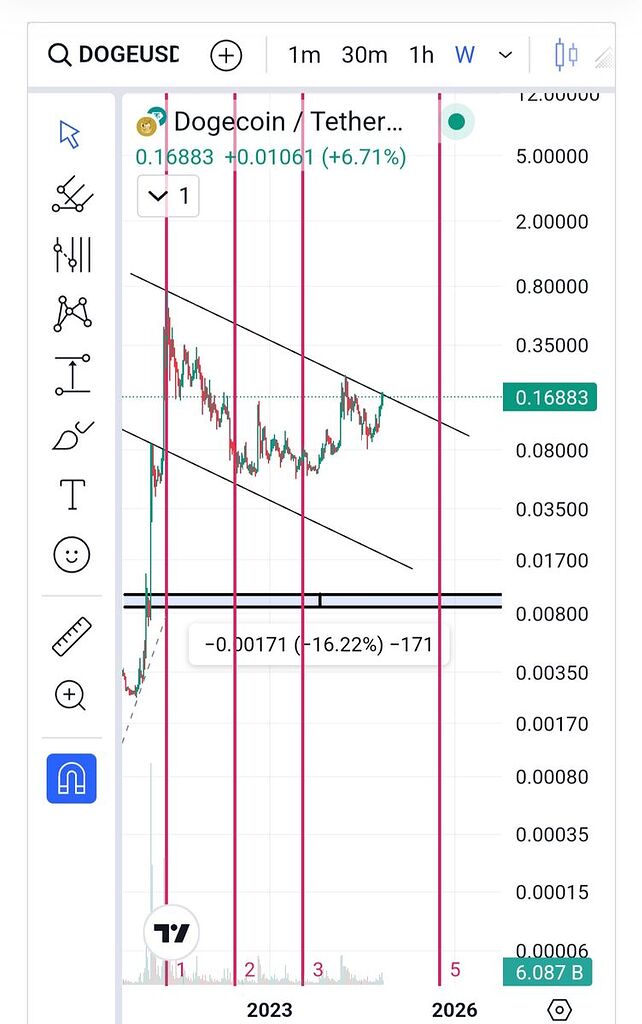642x1024 pixels.
Task: Open the price range forecasting tools
Action: (71, 374)
